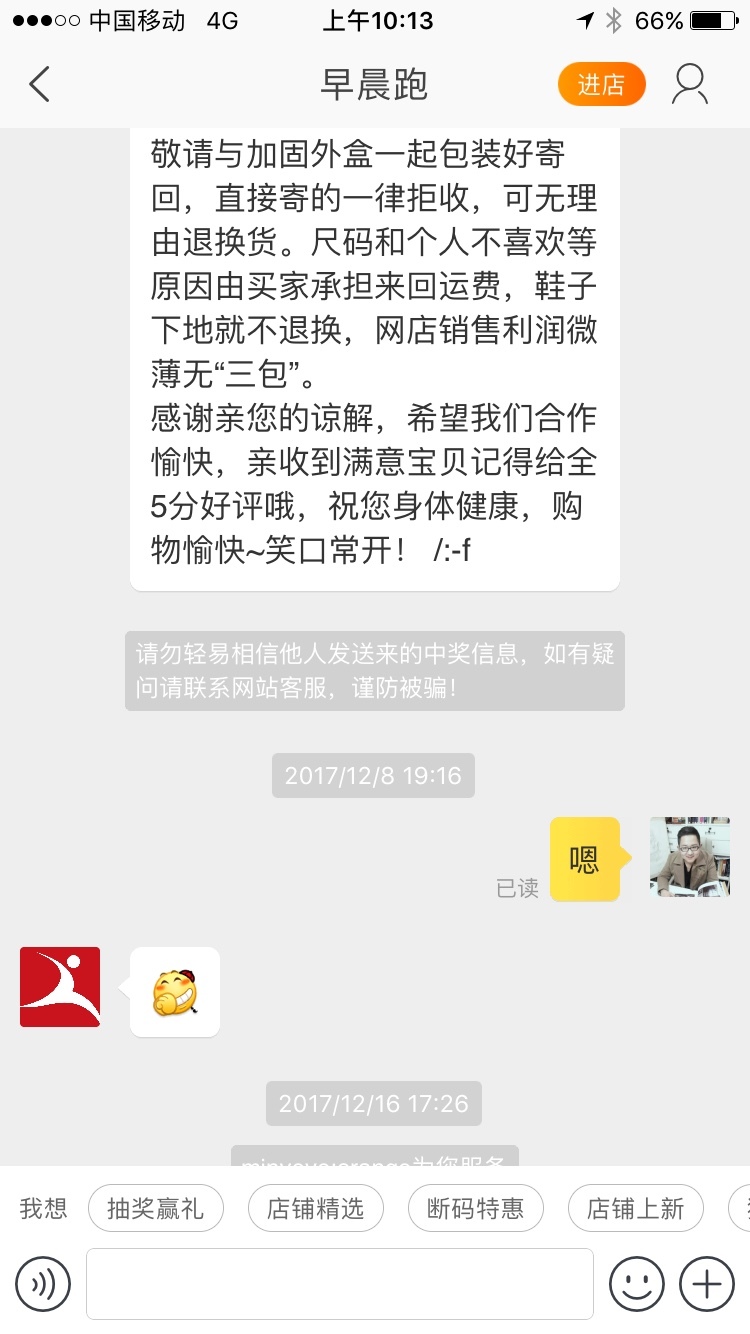The height and width of the screenshot is (1334, 750).
Task: Select the 抽奖赢礼 chip
Action: coord(156,1208)
